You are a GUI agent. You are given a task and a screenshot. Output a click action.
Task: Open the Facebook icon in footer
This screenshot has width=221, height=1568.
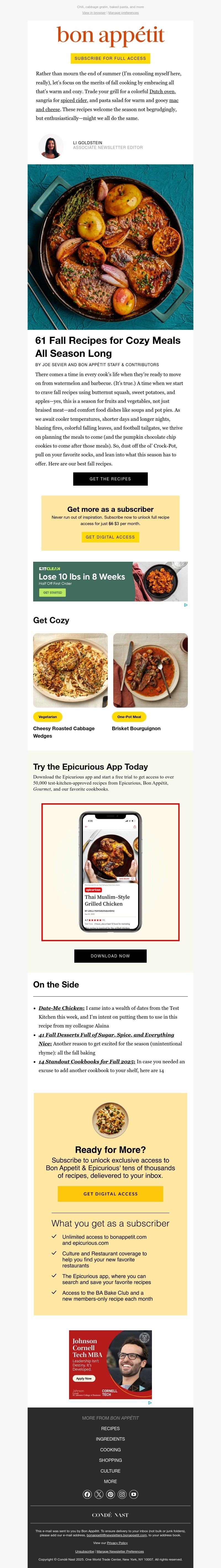[87, 1494]
